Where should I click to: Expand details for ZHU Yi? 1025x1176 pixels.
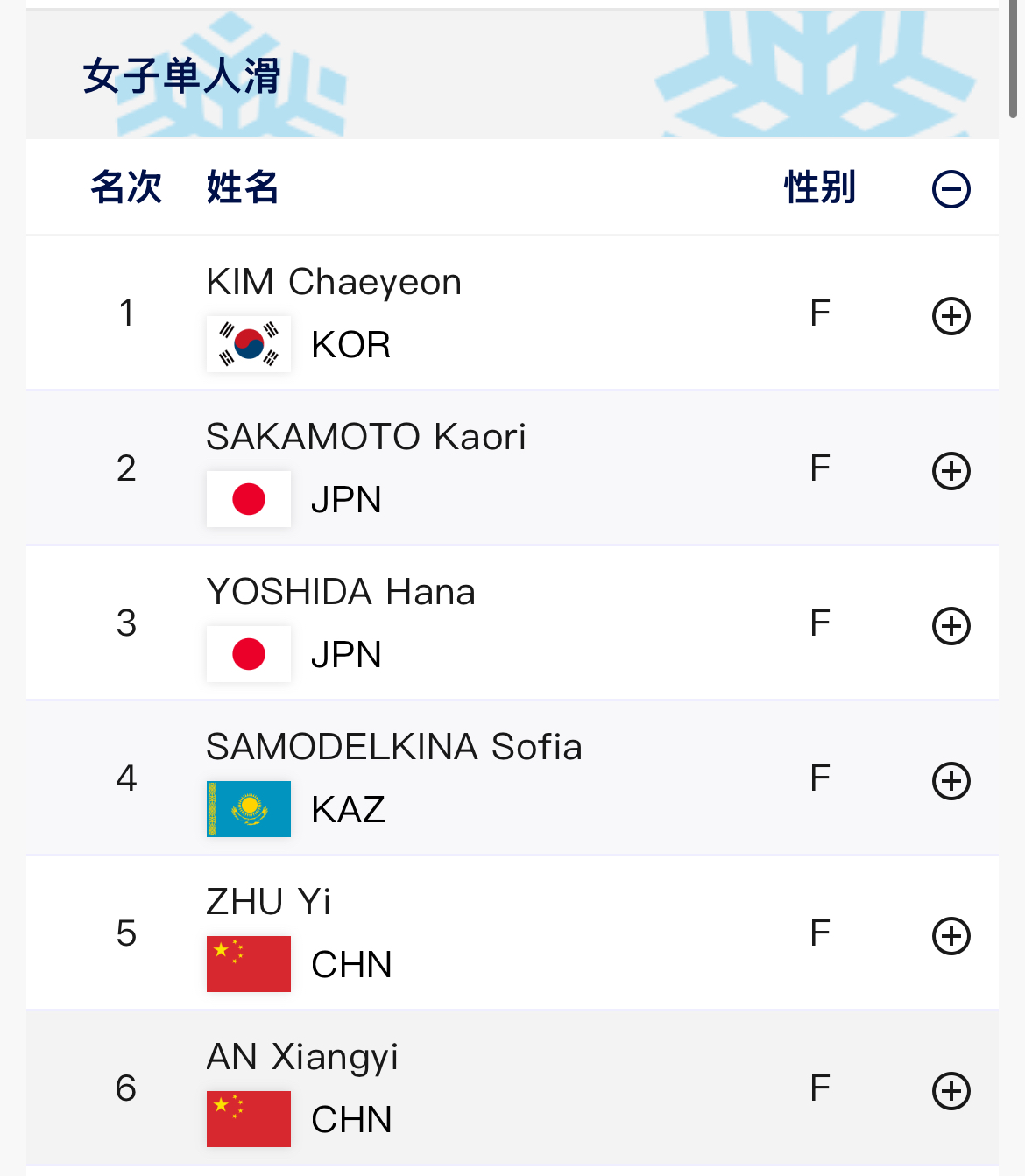951,936
